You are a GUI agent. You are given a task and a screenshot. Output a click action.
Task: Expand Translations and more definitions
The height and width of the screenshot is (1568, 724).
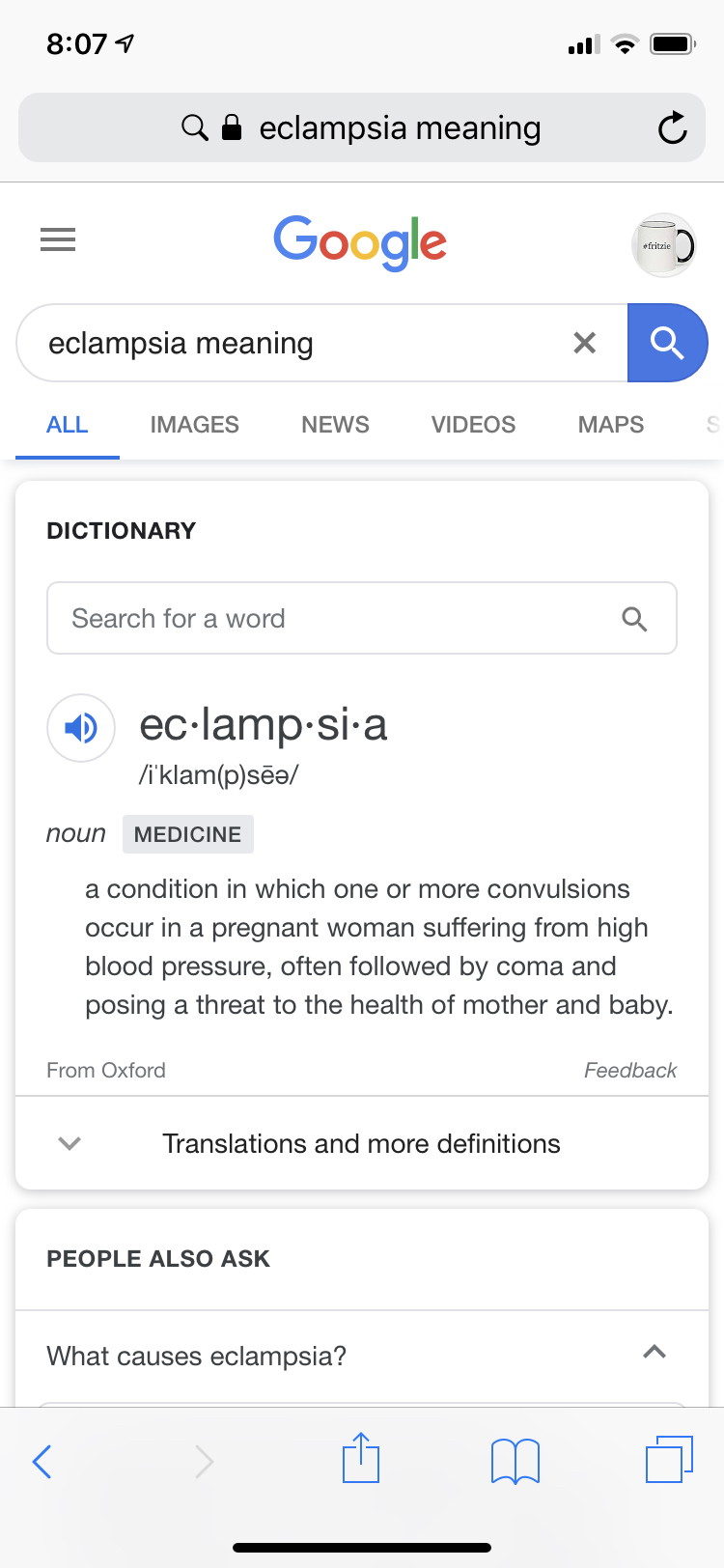click(x=361, y=1143)
